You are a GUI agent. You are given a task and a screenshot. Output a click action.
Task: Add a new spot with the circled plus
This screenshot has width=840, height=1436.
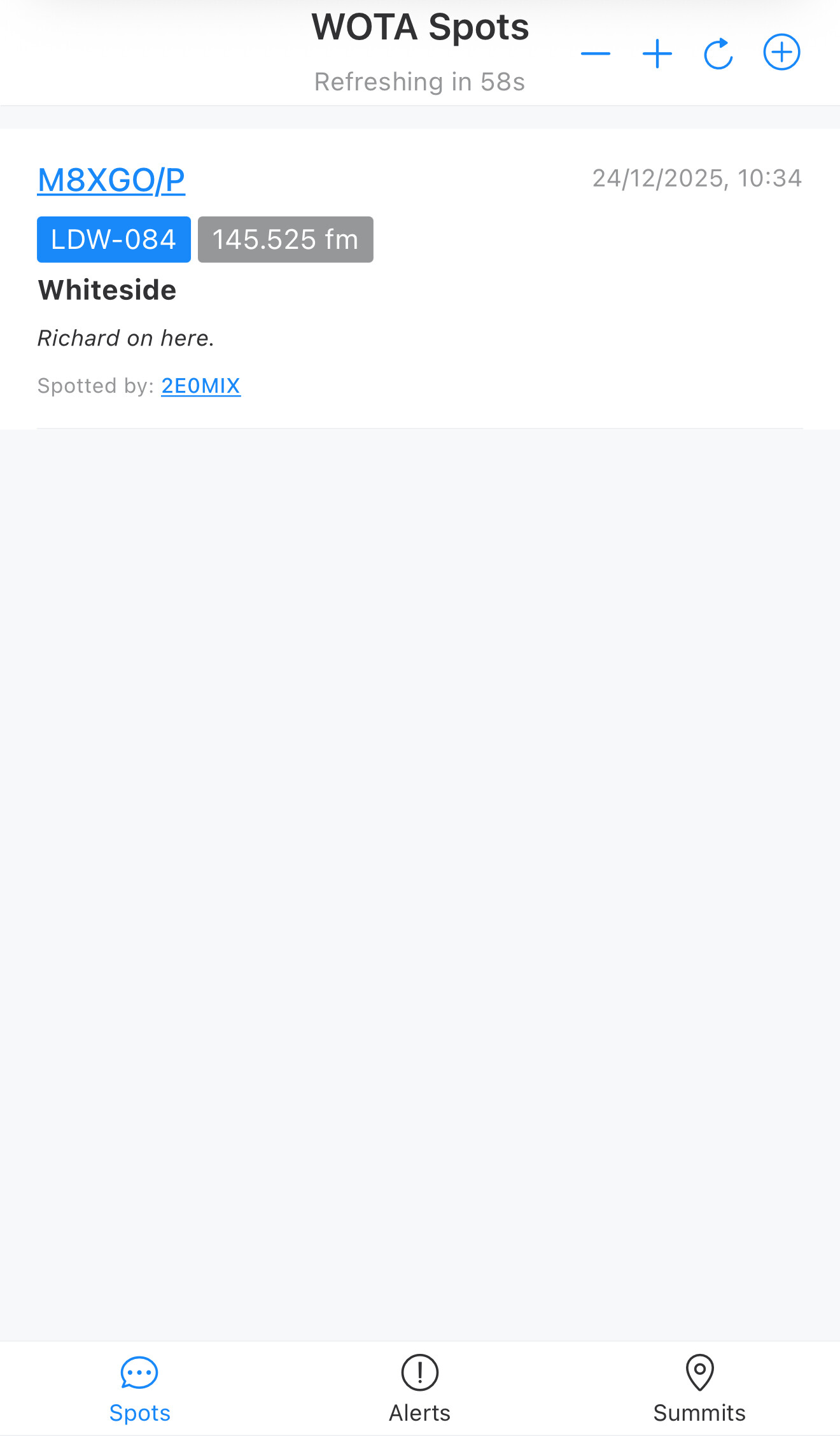[781, 52]
